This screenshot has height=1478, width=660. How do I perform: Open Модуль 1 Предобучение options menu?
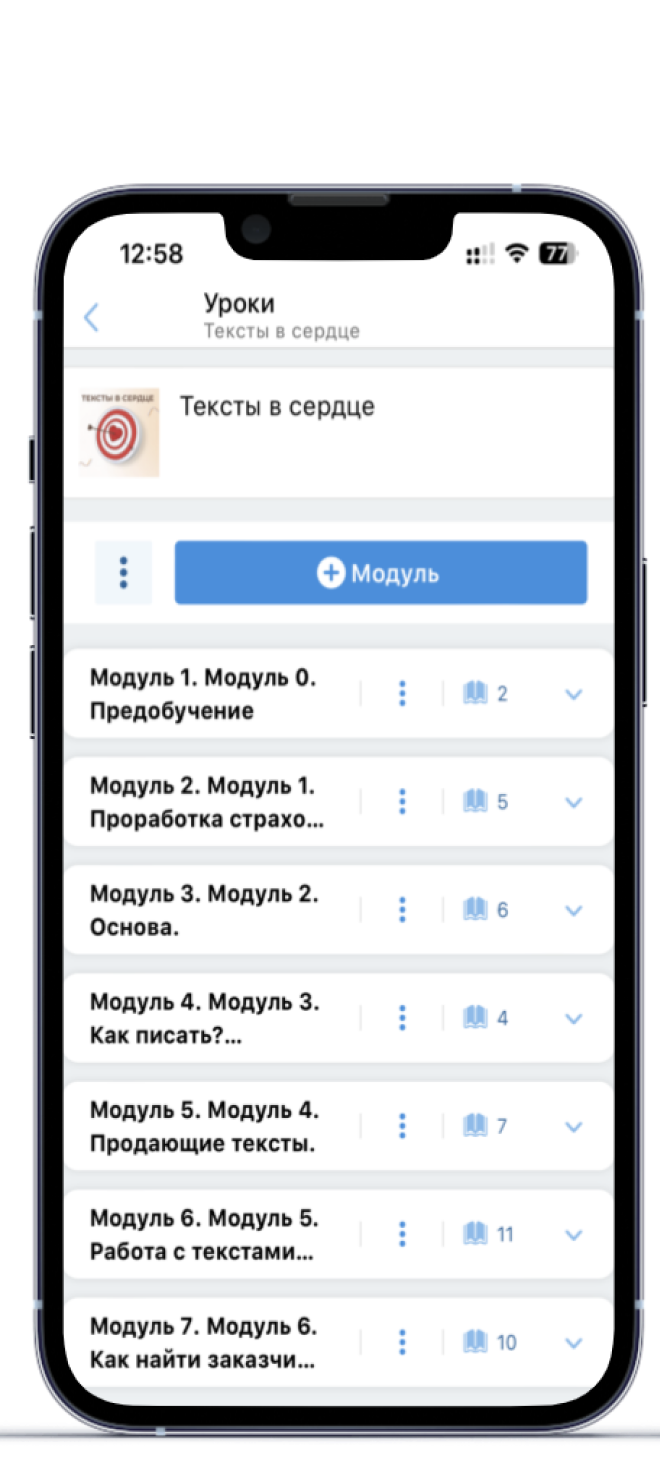(402, 693)
